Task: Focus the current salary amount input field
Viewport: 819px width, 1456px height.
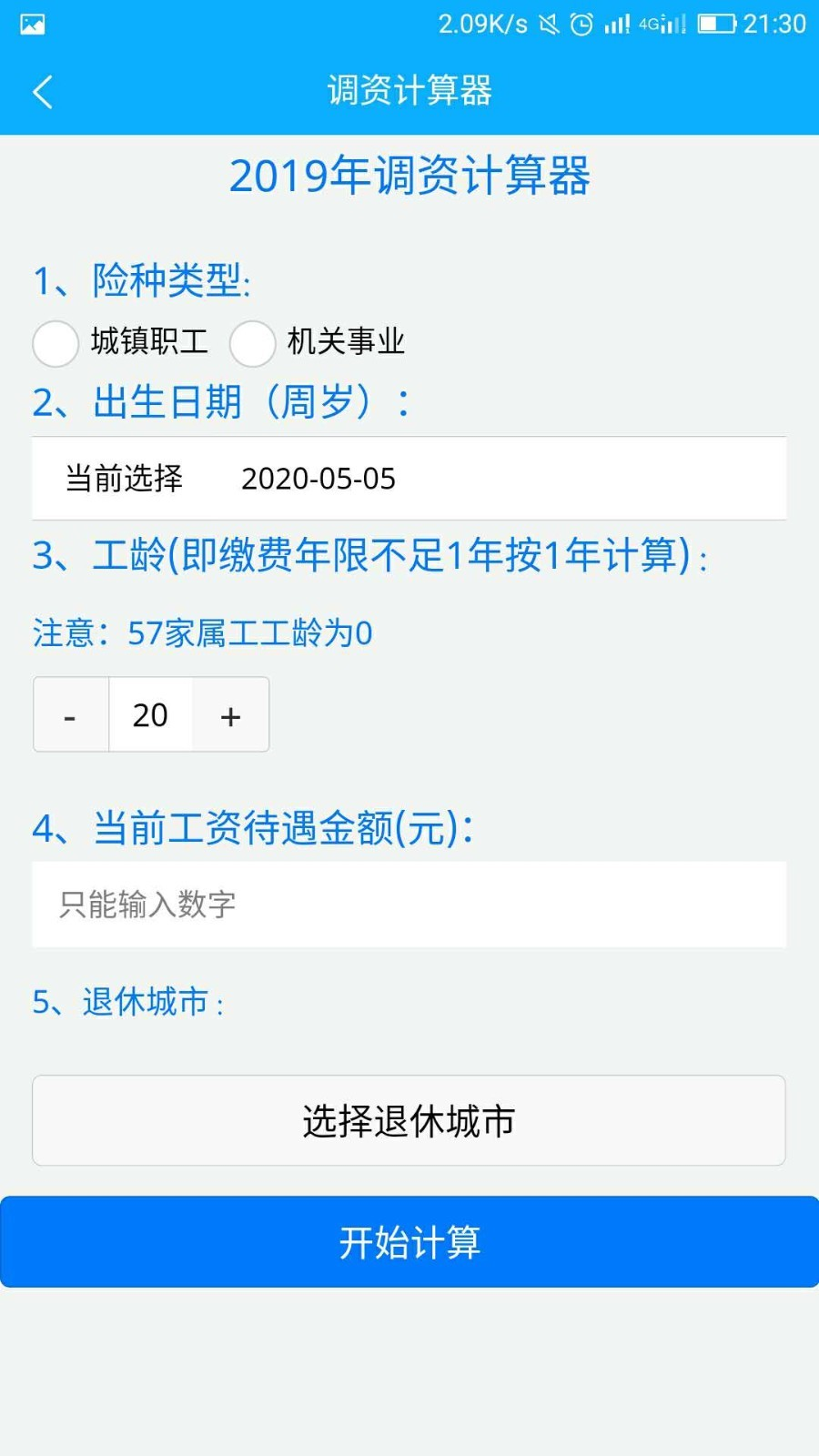Action: tap(409, 905)
